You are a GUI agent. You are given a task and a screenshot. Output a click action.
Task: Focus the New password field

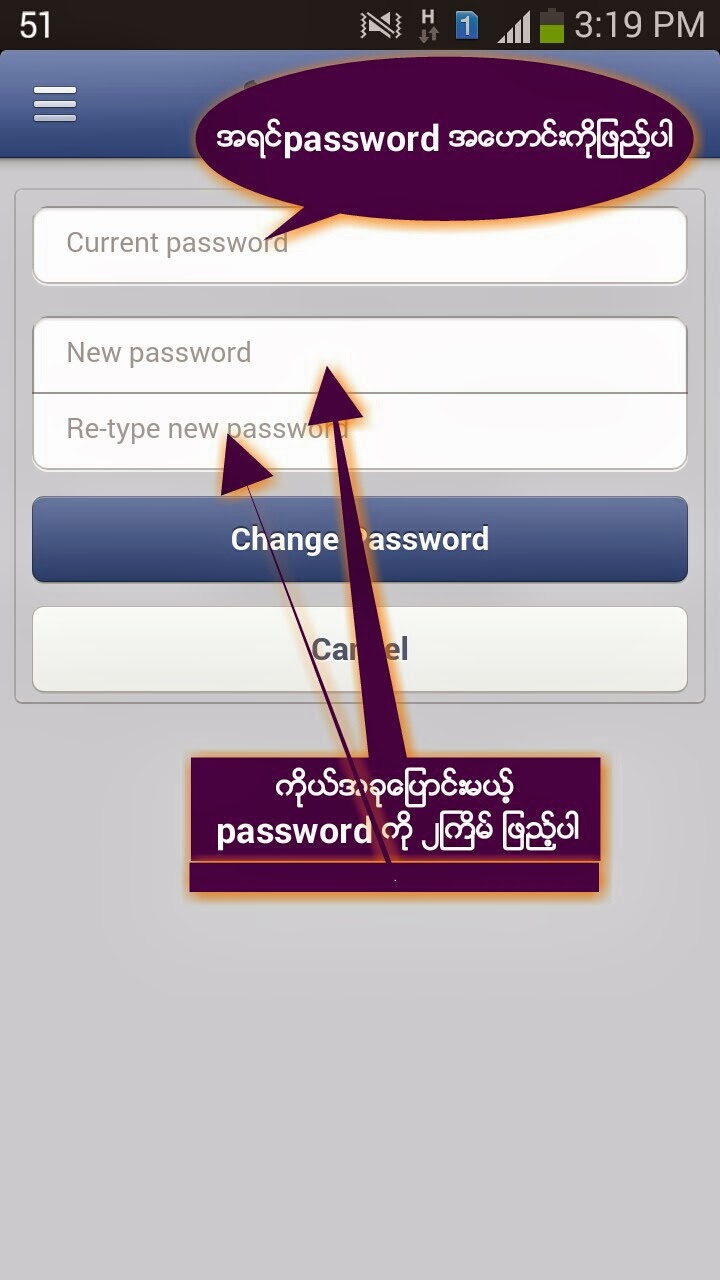(x=360, y=355)
